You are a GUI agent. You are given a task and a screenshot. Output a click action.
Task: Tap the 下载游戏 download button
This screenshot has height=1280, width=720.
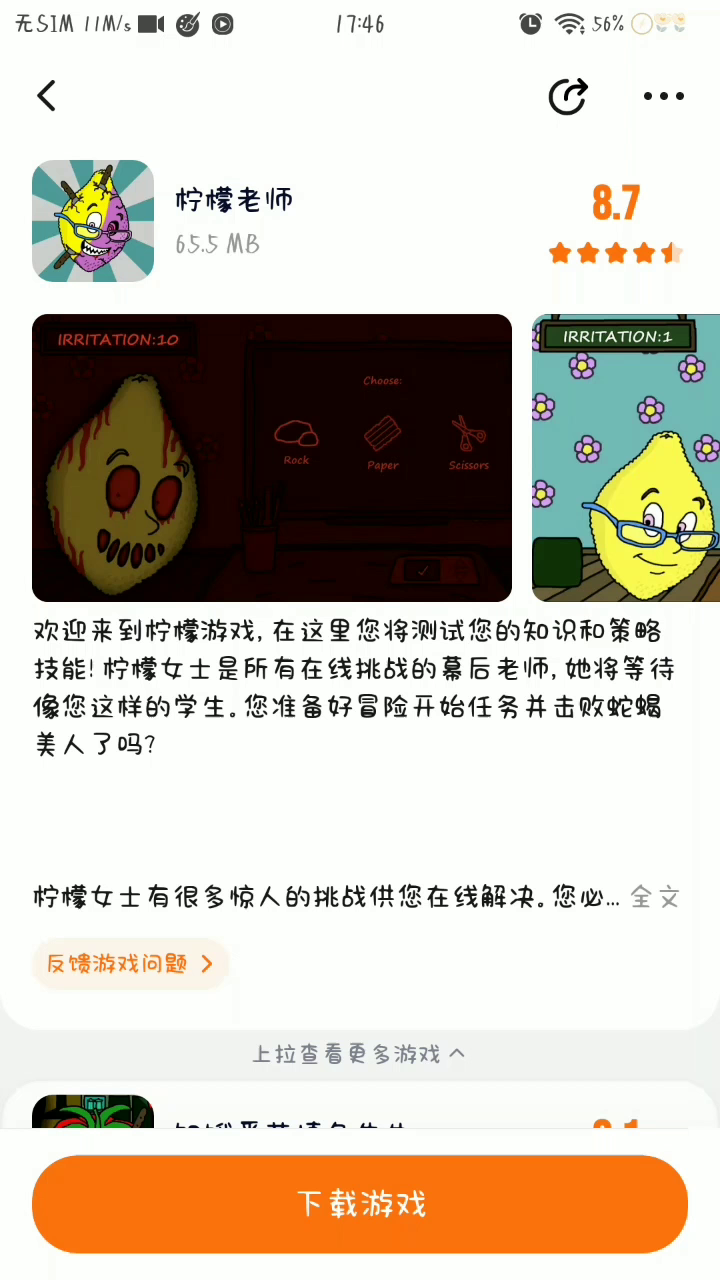tap(360, 1204)
